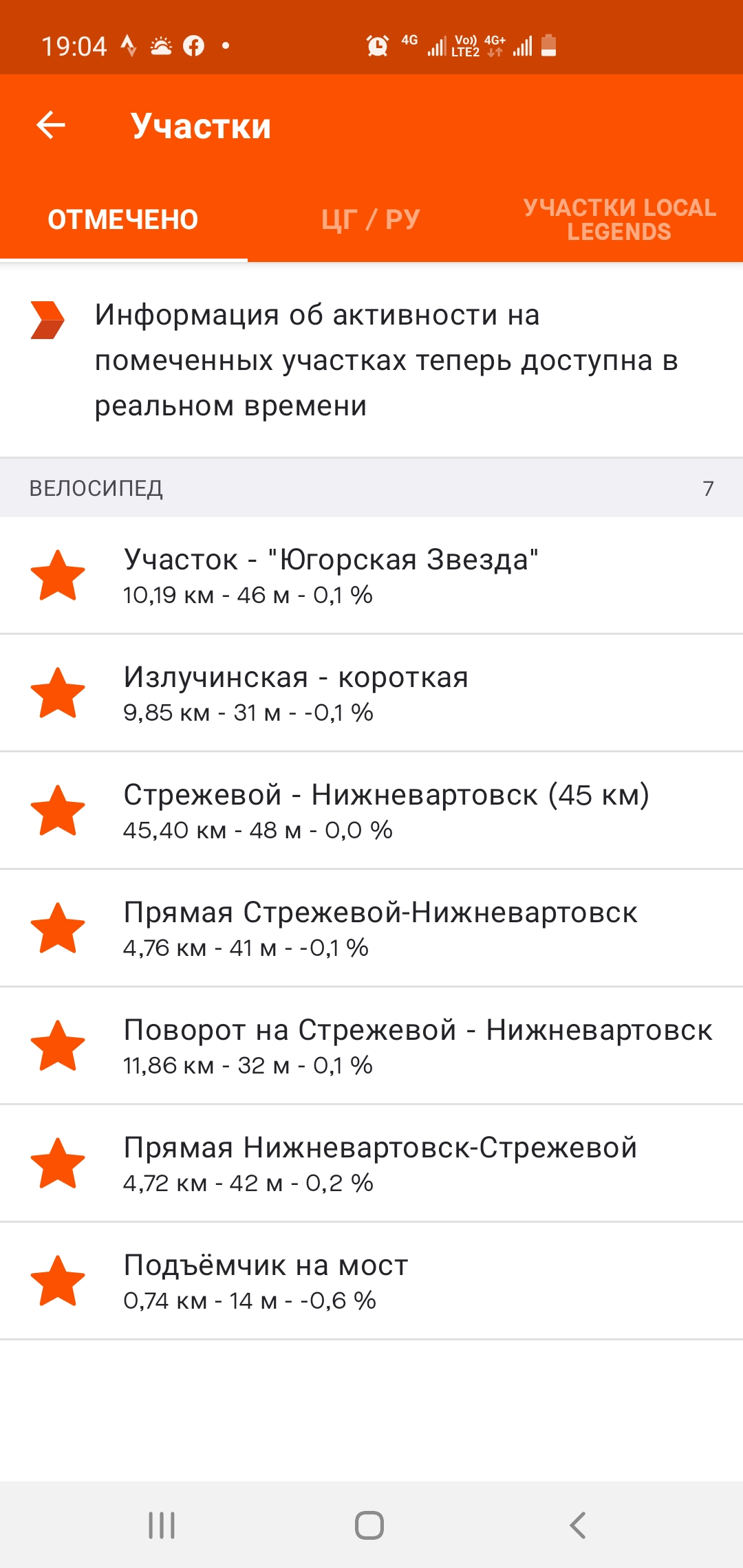Open the "Югорская Звезда" segment
Image resolution: width=743 pixels, height=1568 pixels.
pyautogui.click(x=371, y=576)
